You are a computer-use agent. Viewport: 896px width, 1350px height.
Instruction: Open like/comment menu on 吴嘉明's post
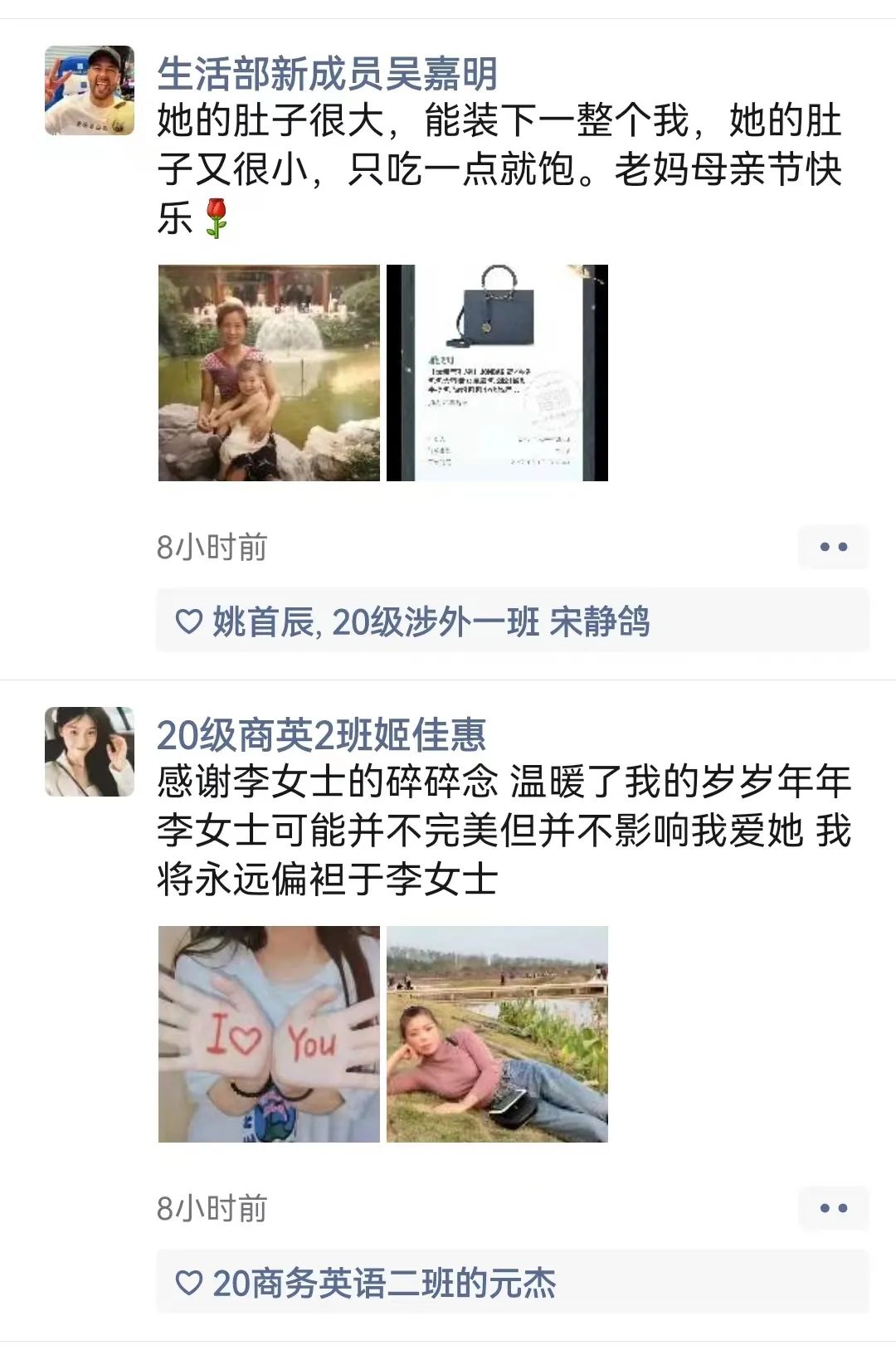[833, 547]
